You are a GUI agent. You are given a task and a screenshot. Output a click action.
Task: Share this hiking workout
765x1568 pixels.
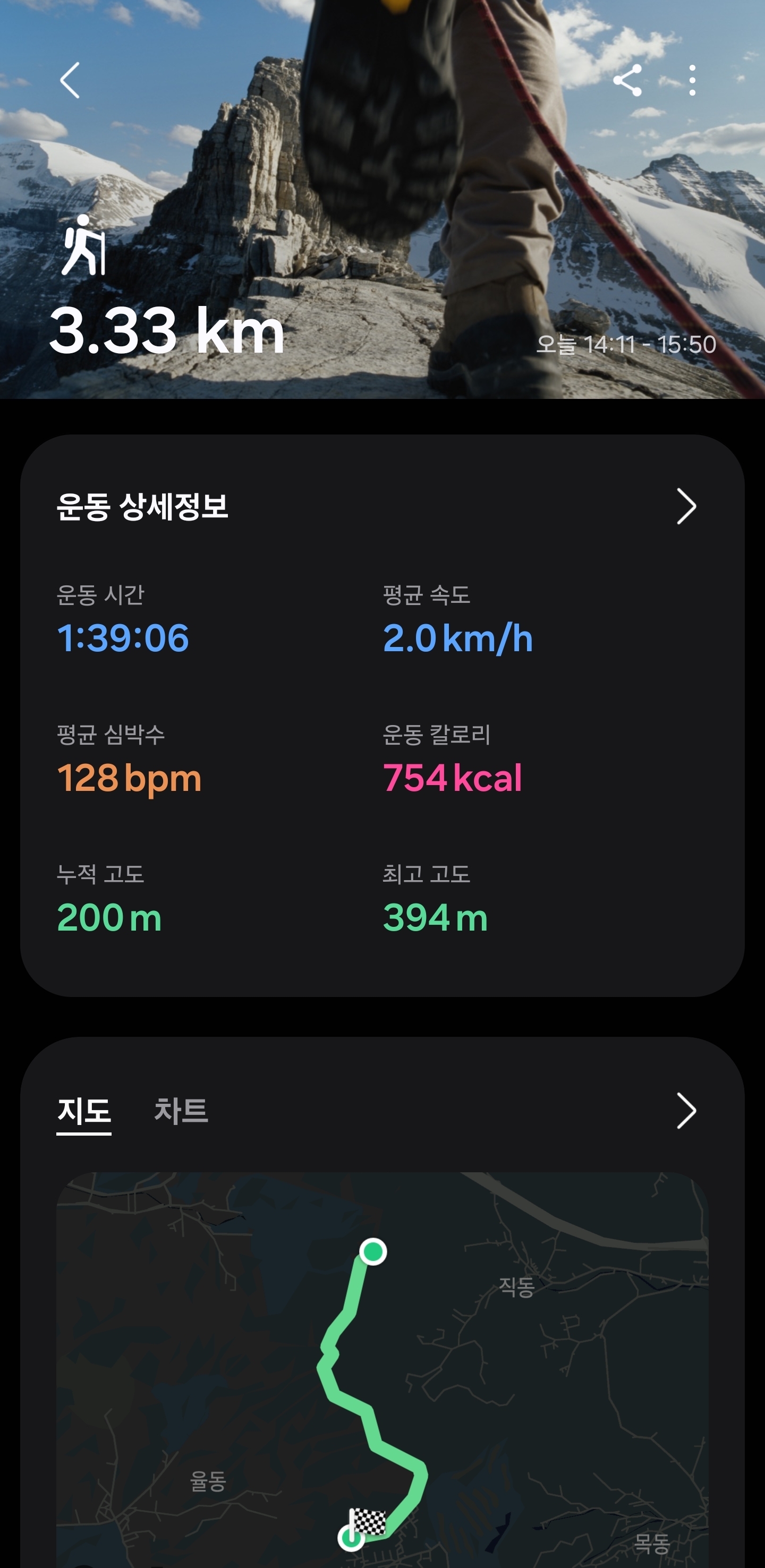click(x=627, y=80)
